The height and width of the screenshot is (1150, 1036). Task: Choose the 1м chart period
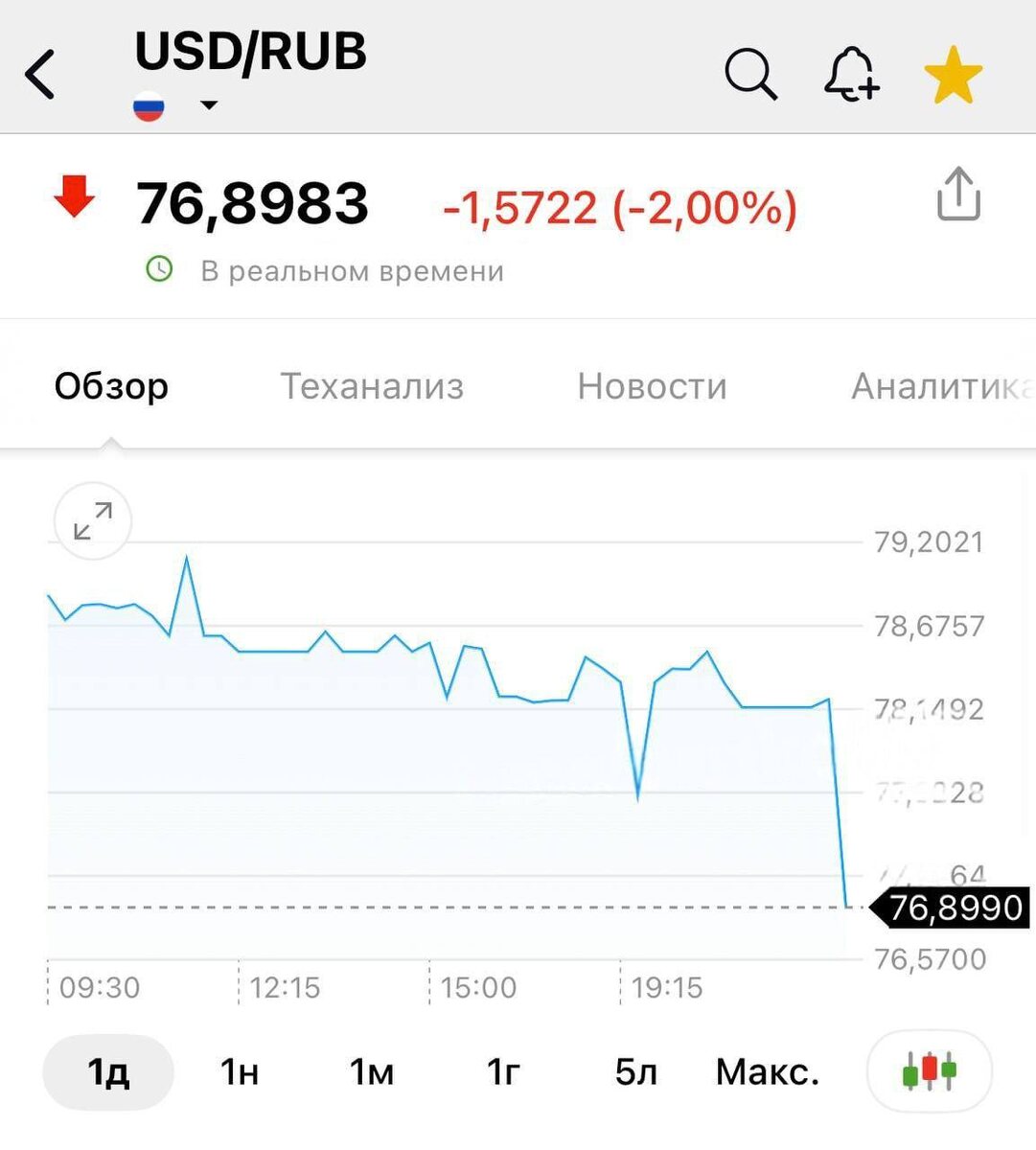372,1071
